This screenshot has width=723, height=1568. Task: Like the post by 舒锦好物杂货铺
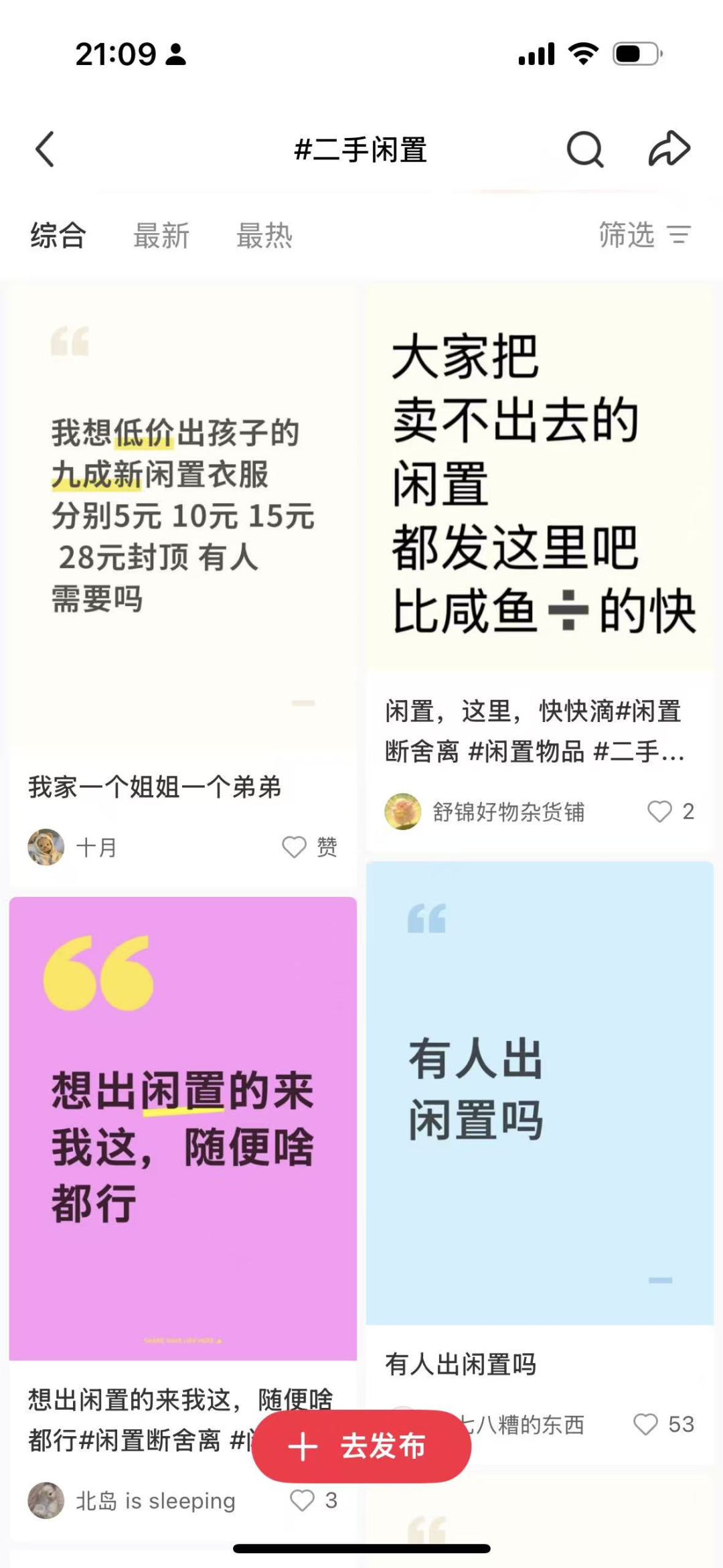[x=659, y=812]
